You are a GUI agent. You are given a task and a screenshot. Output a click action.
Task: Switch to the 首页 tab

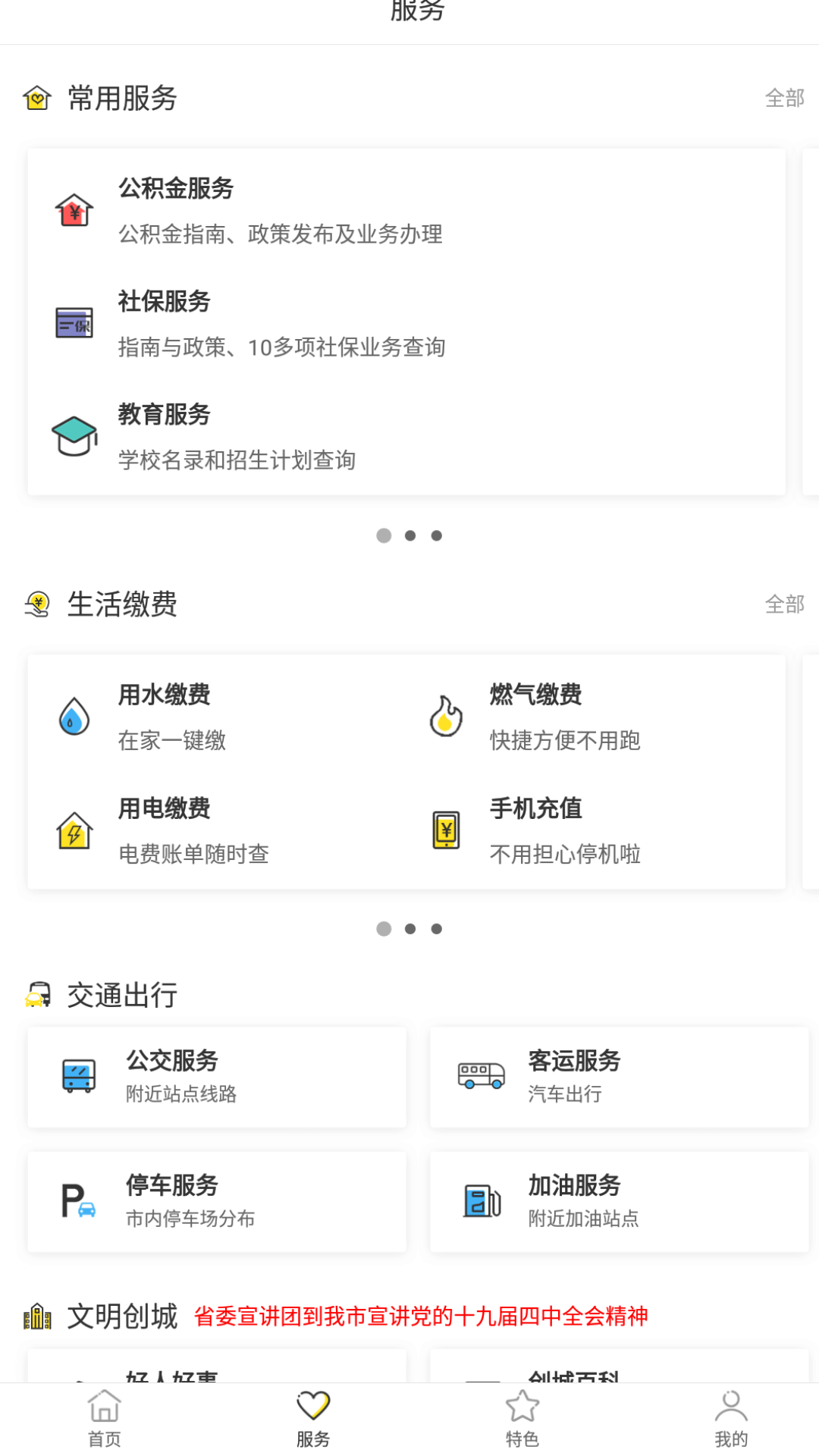tap(105, 1418)
